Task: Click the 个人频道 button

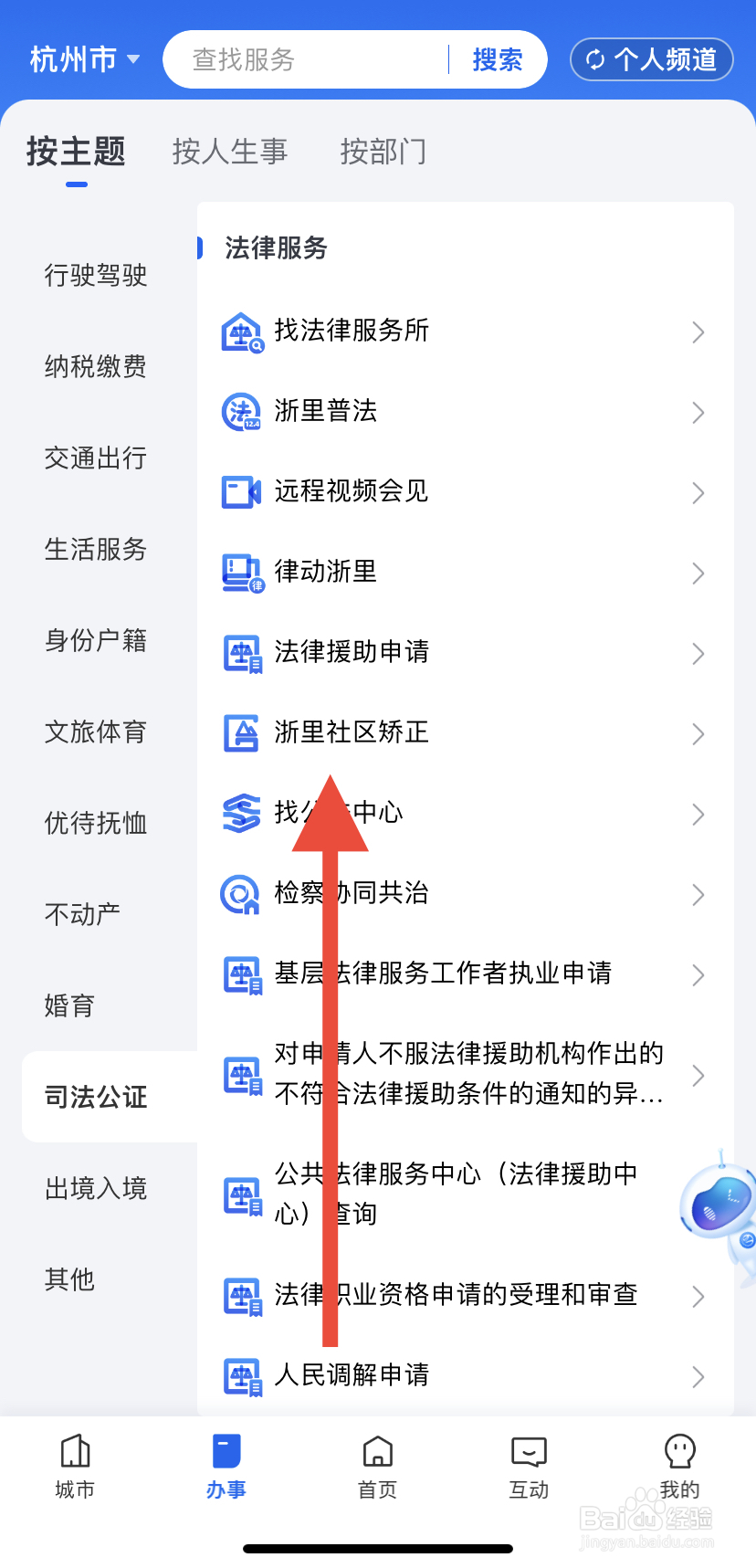Action: point(651,59)
